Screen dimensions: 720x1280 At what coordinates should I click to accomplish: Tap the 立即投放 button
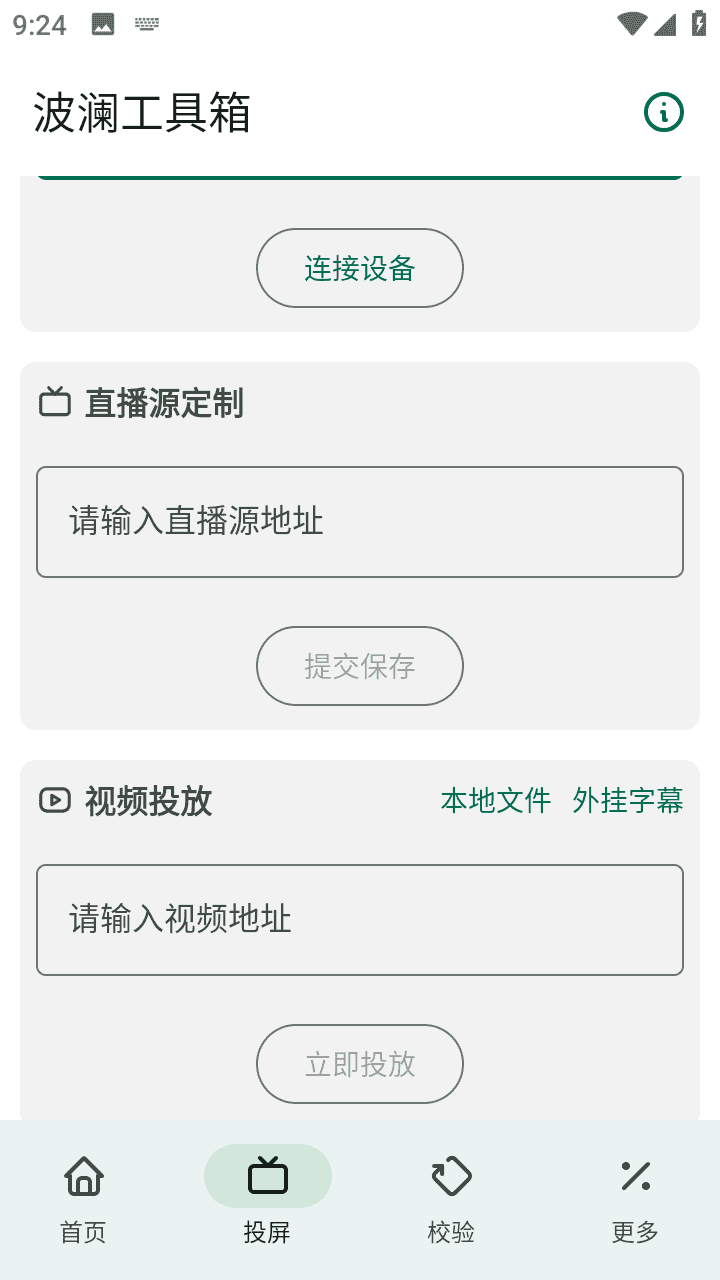360,1064
